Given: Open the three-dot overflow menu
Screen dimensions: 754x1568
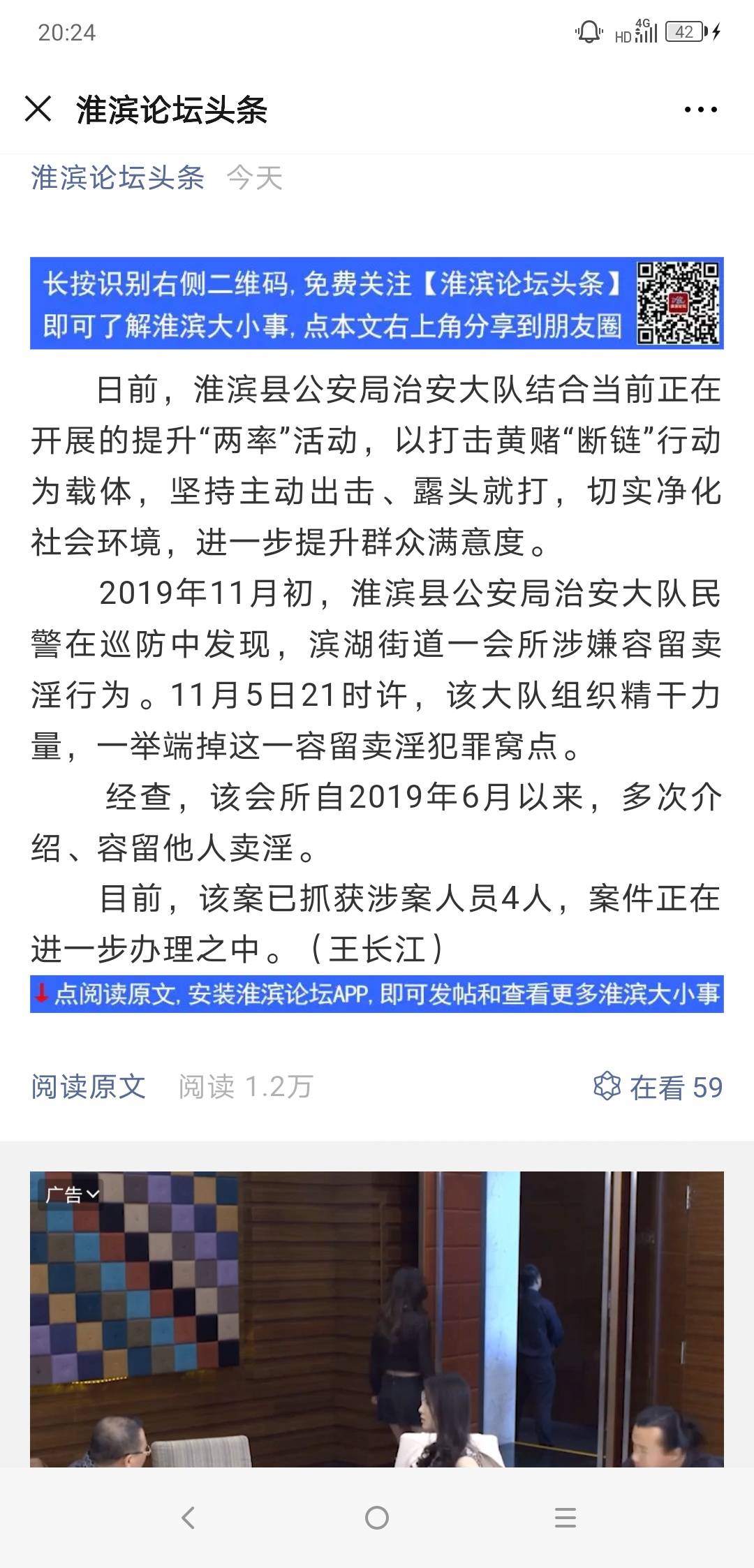Looking at the screenshot, I should click(x=700, y=110).
